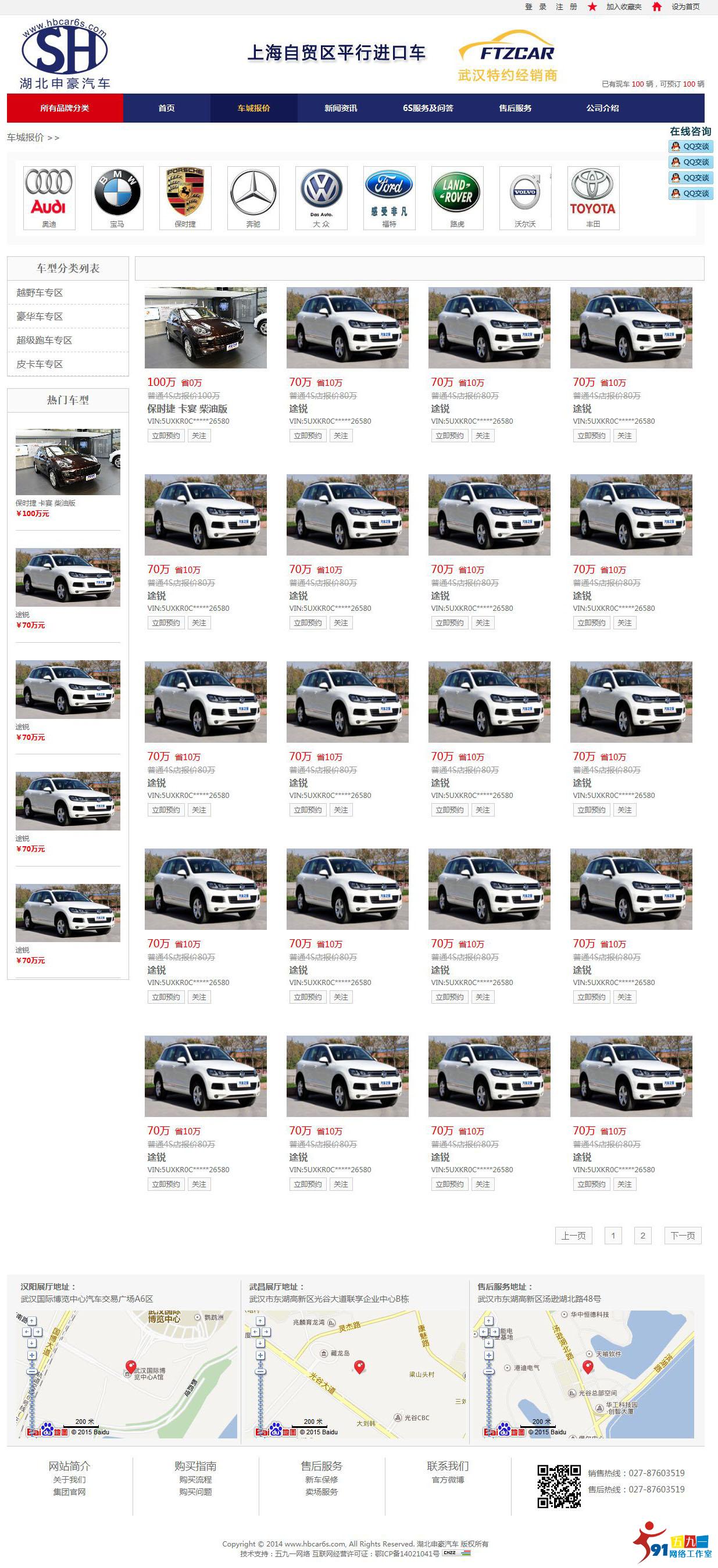Image resolution: width=718 pixels, height=1568 pixels.
Task: Open 越野车专区 category
Action: (40, 293)
